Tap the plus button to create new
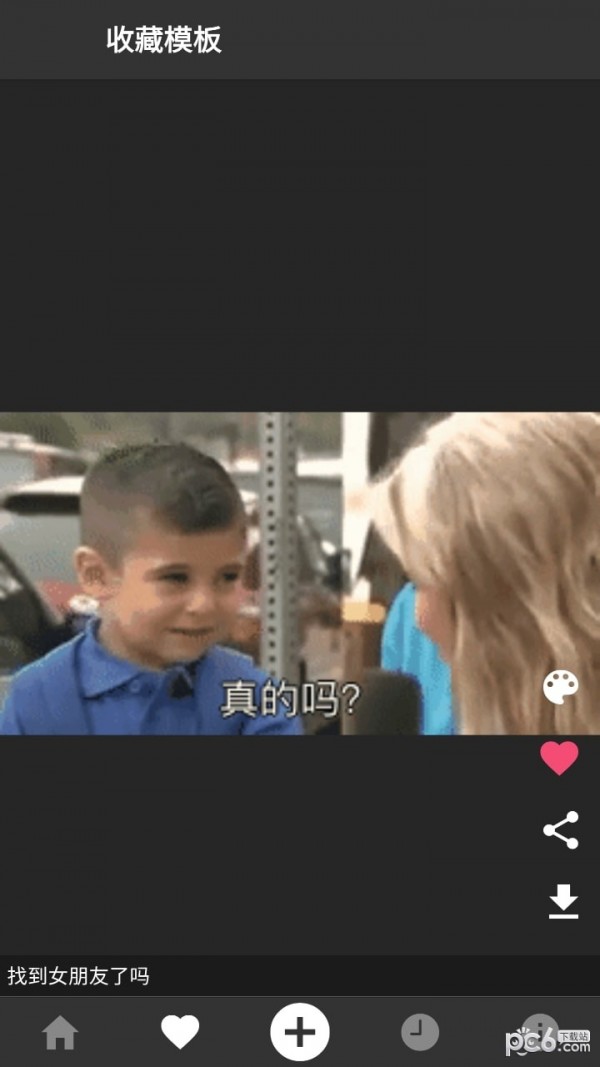Screen dimensions: 600x1067 pyautogui.click(x=299, y=1032)
